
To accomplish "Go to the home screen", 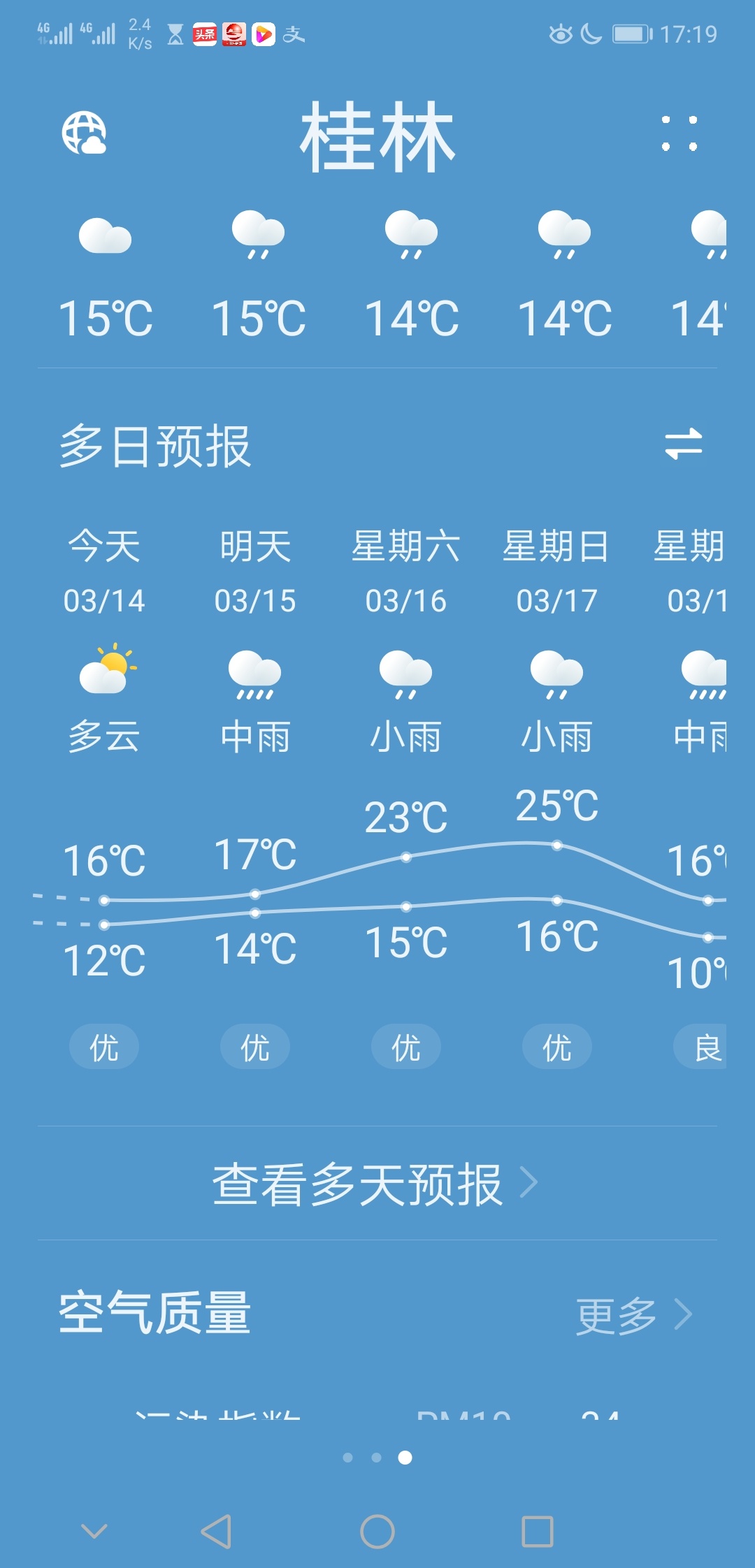I will [377, 1532].
